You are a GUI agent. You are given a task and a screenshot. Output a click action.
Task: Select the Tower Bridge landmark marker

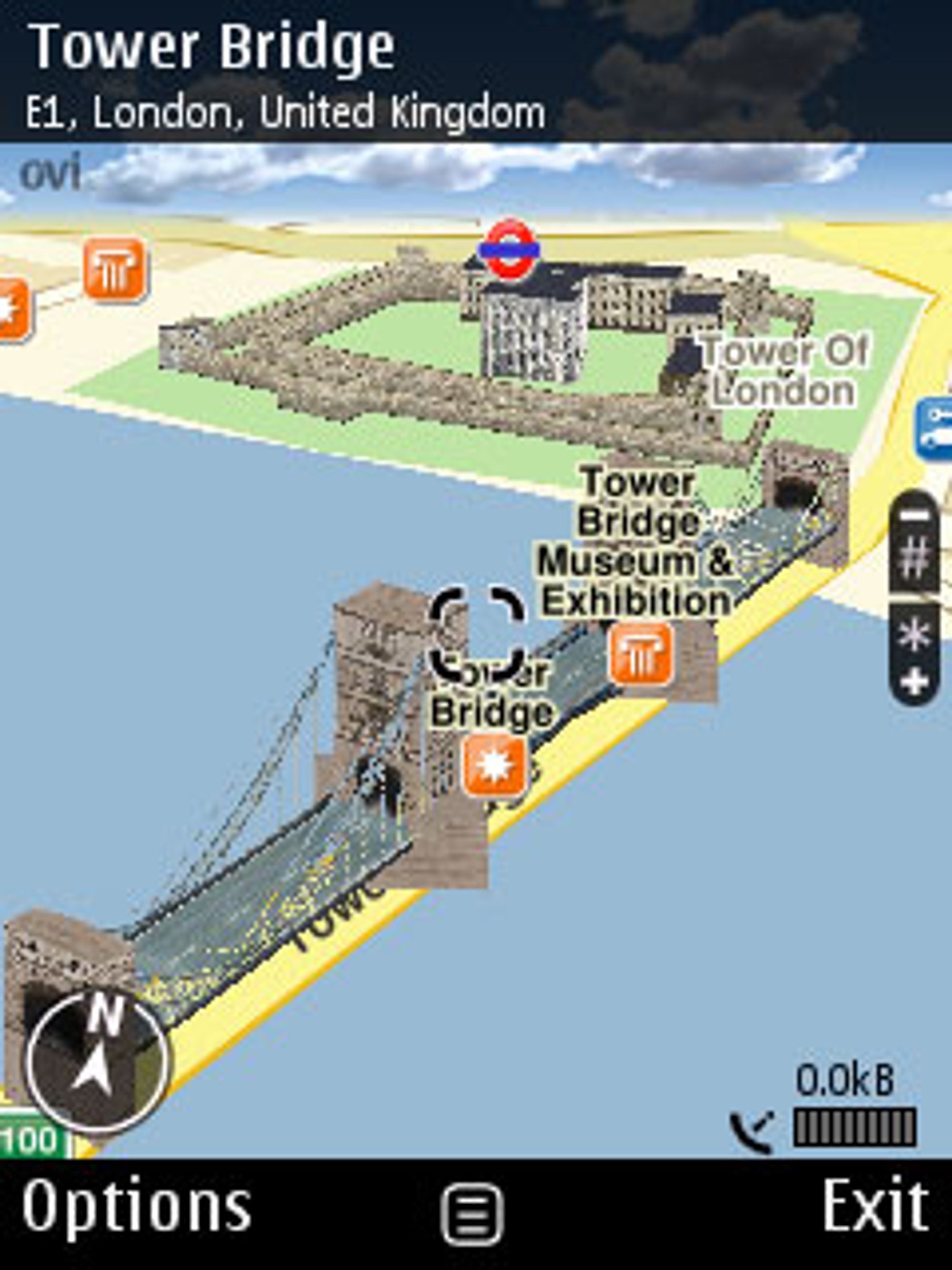point(494,766)
